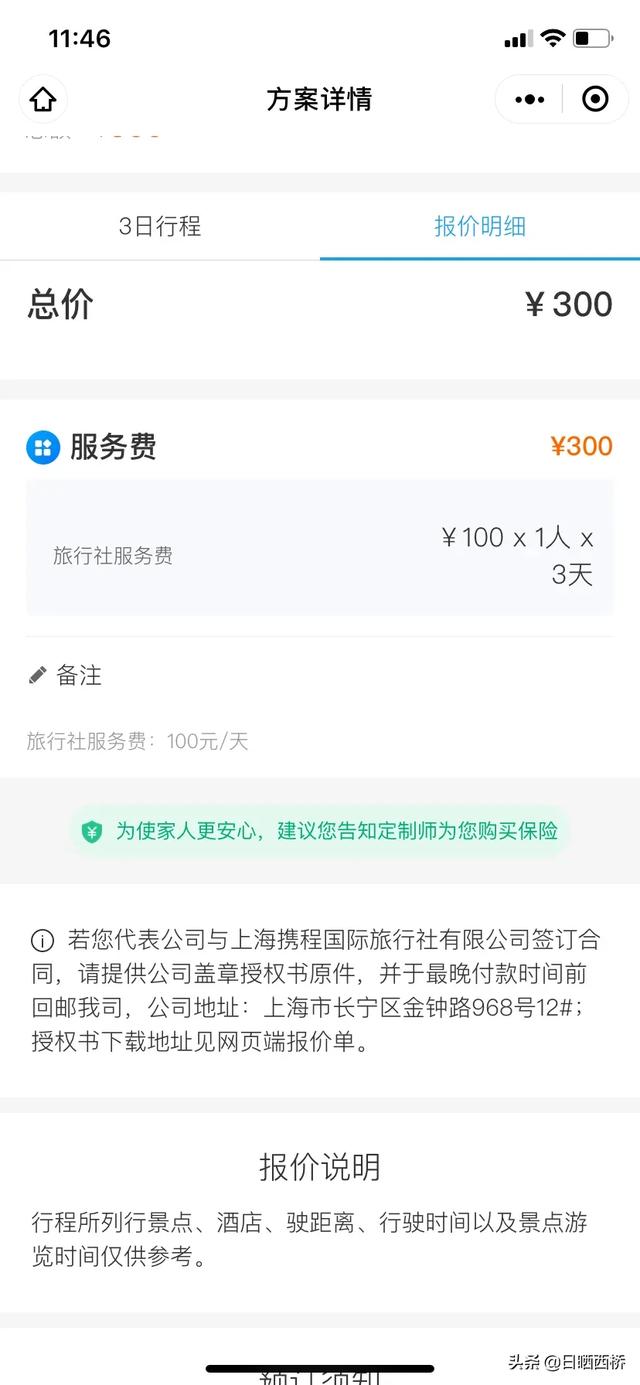Open the mini program more options menu
This screenshot has width=640, height=1385.
click(529, 99)
